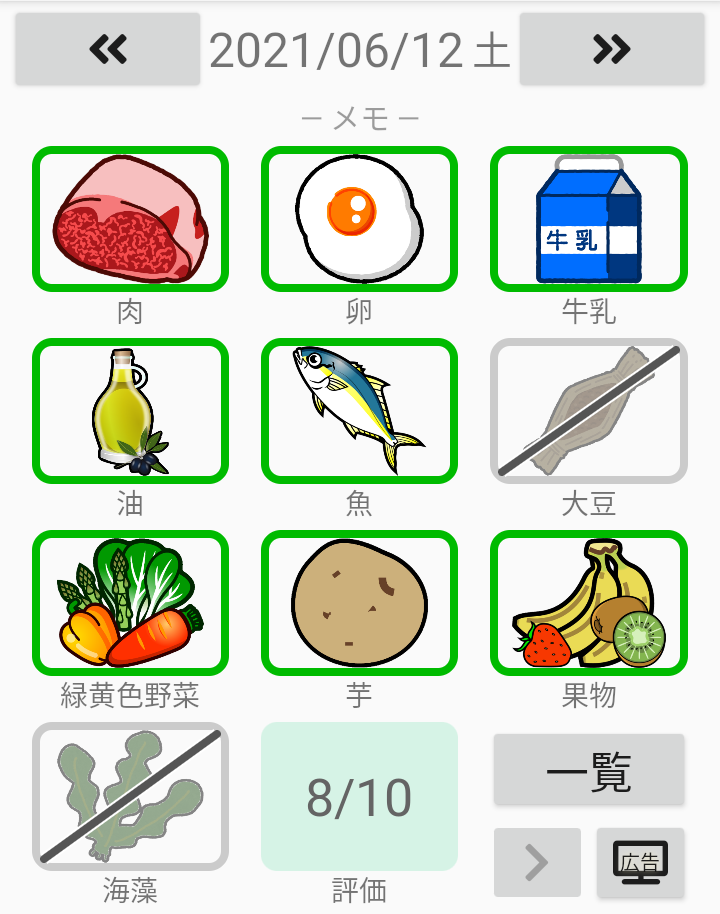
Task: Open the 一覧 list view
Action: (x=589, y=770)
